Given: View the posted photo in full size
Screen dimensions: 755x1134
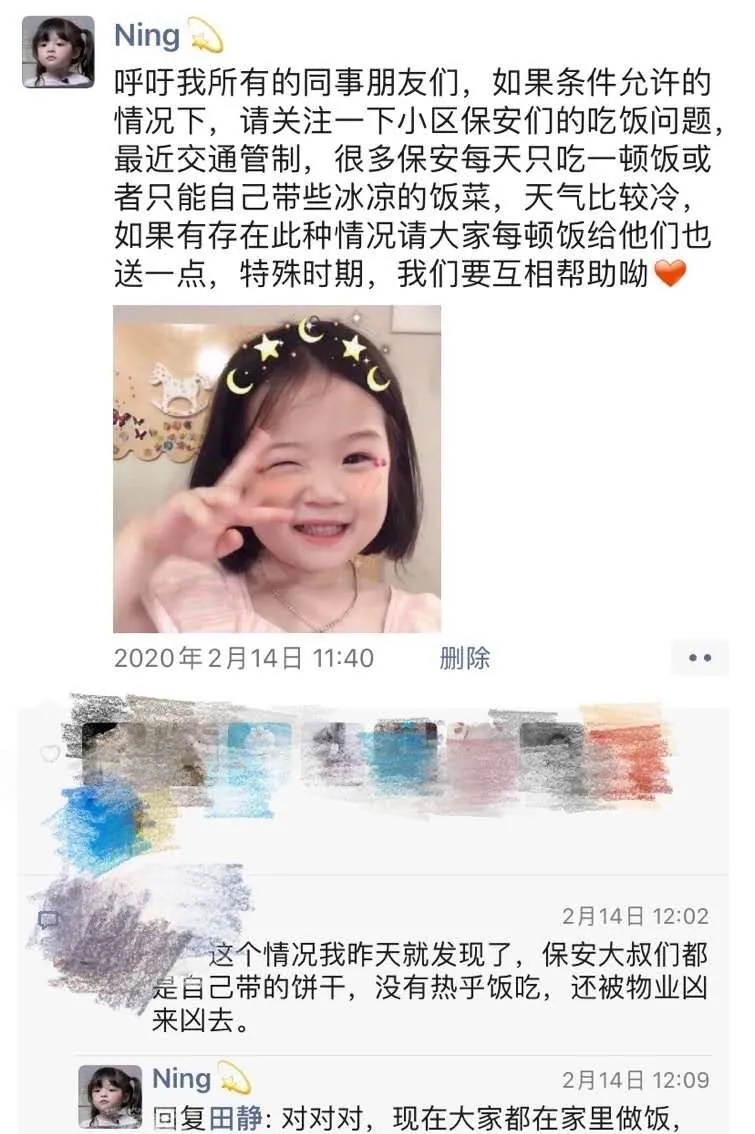Looking at the screenshot, I should tap(277, 468).
